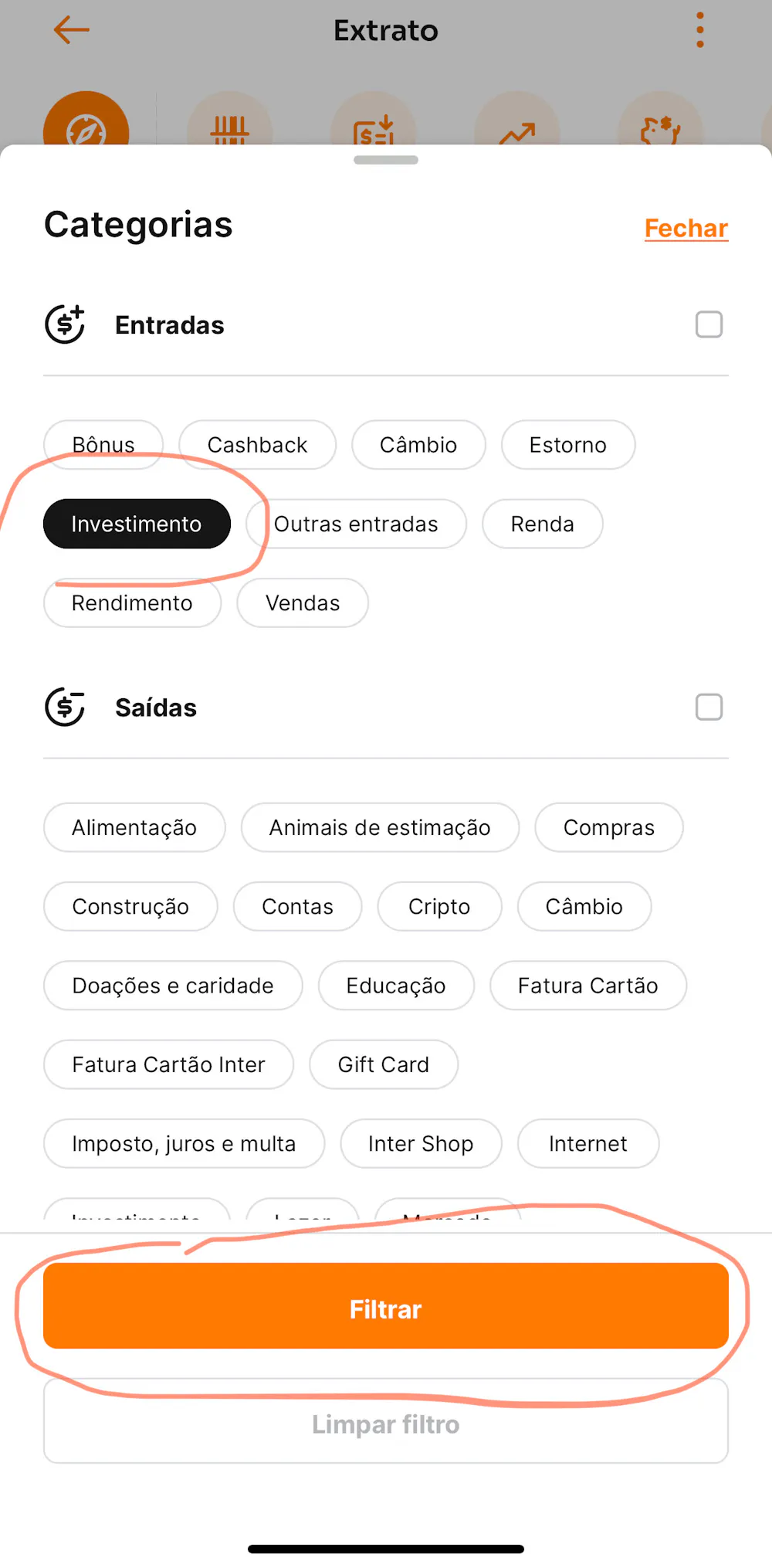This screenshot has width=772, height=1568.
Task: Select the Cashback chip
Action: (257, 445)
